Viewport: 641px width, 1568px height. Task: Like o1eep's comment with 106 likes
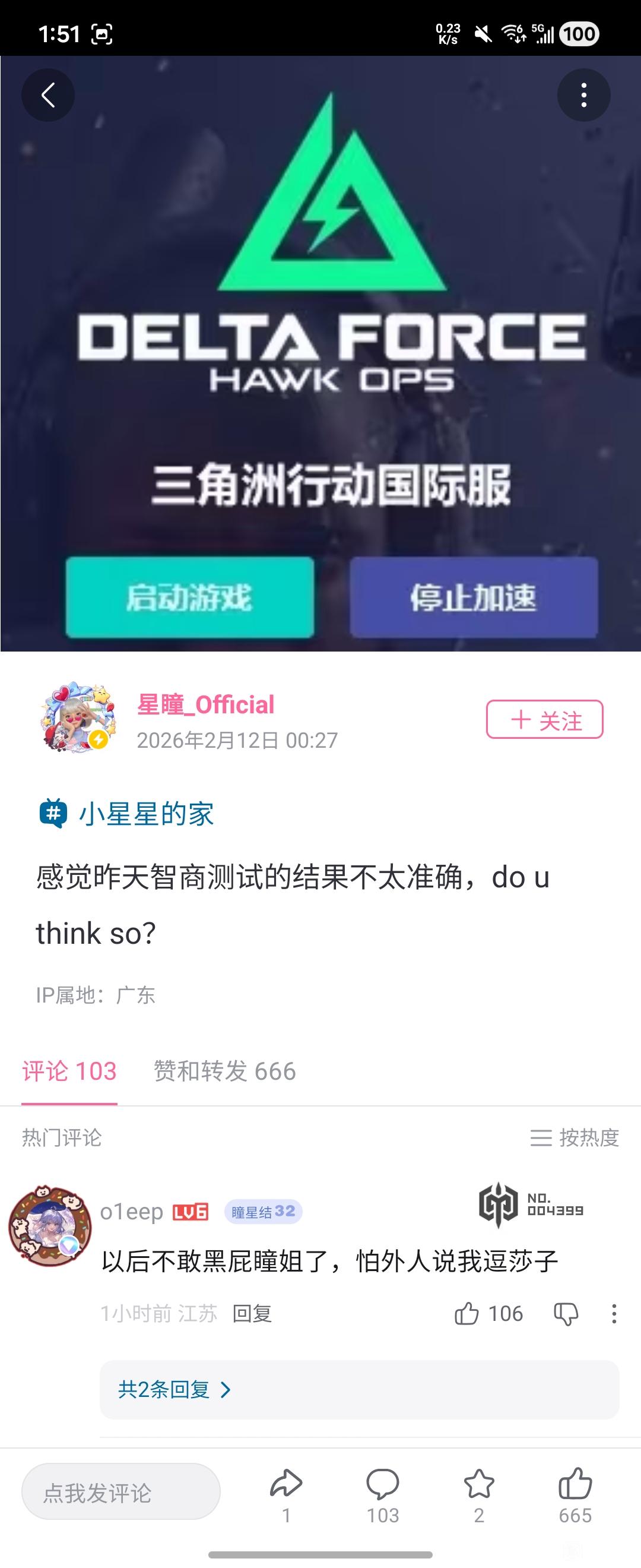488,1314
